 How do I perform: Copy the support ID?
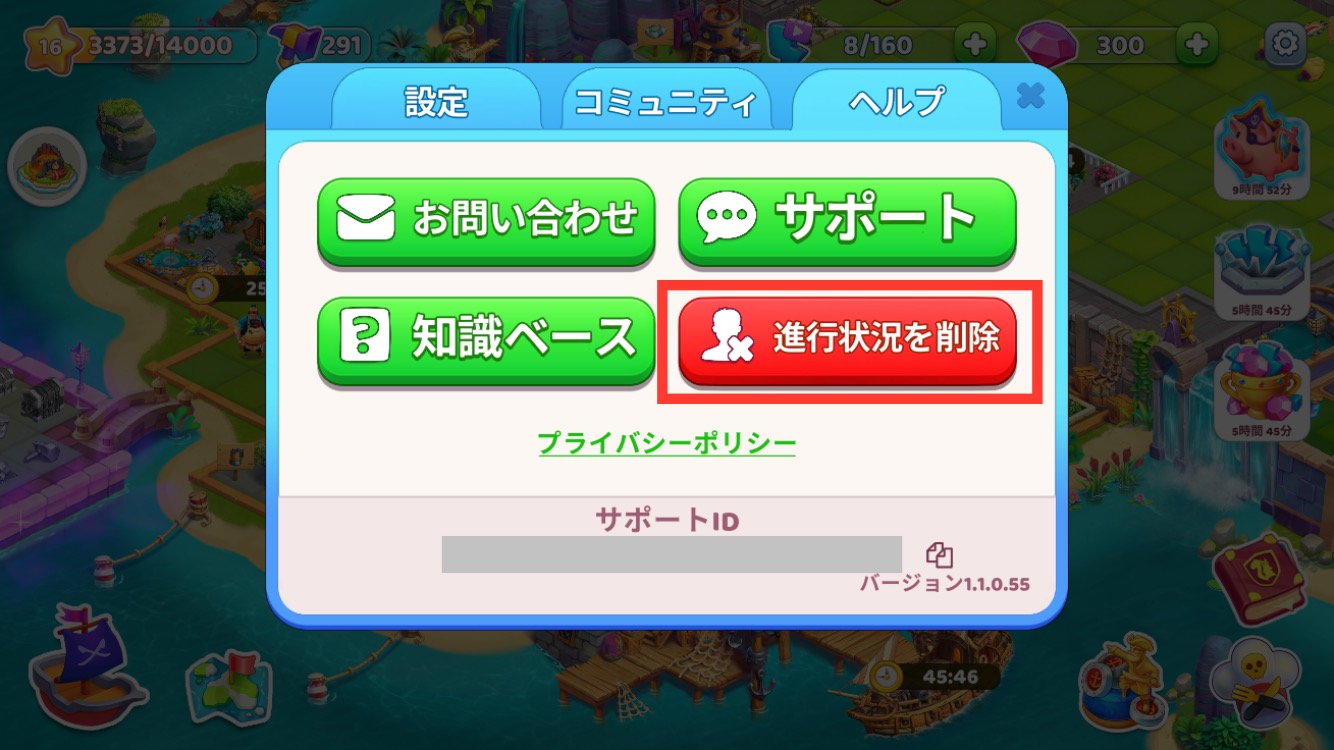[x=939, y=555]
